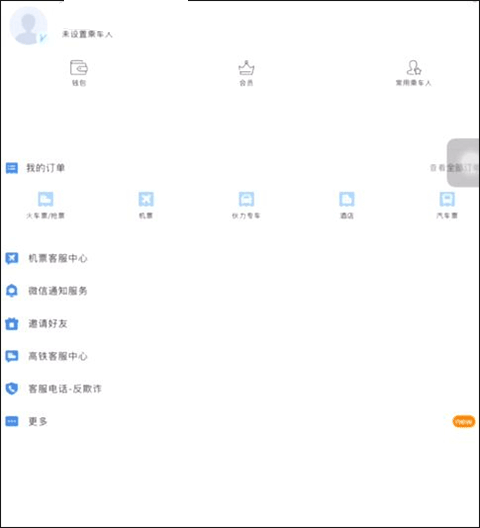
Task: Select 邀请好友 row
Action: 240,324
